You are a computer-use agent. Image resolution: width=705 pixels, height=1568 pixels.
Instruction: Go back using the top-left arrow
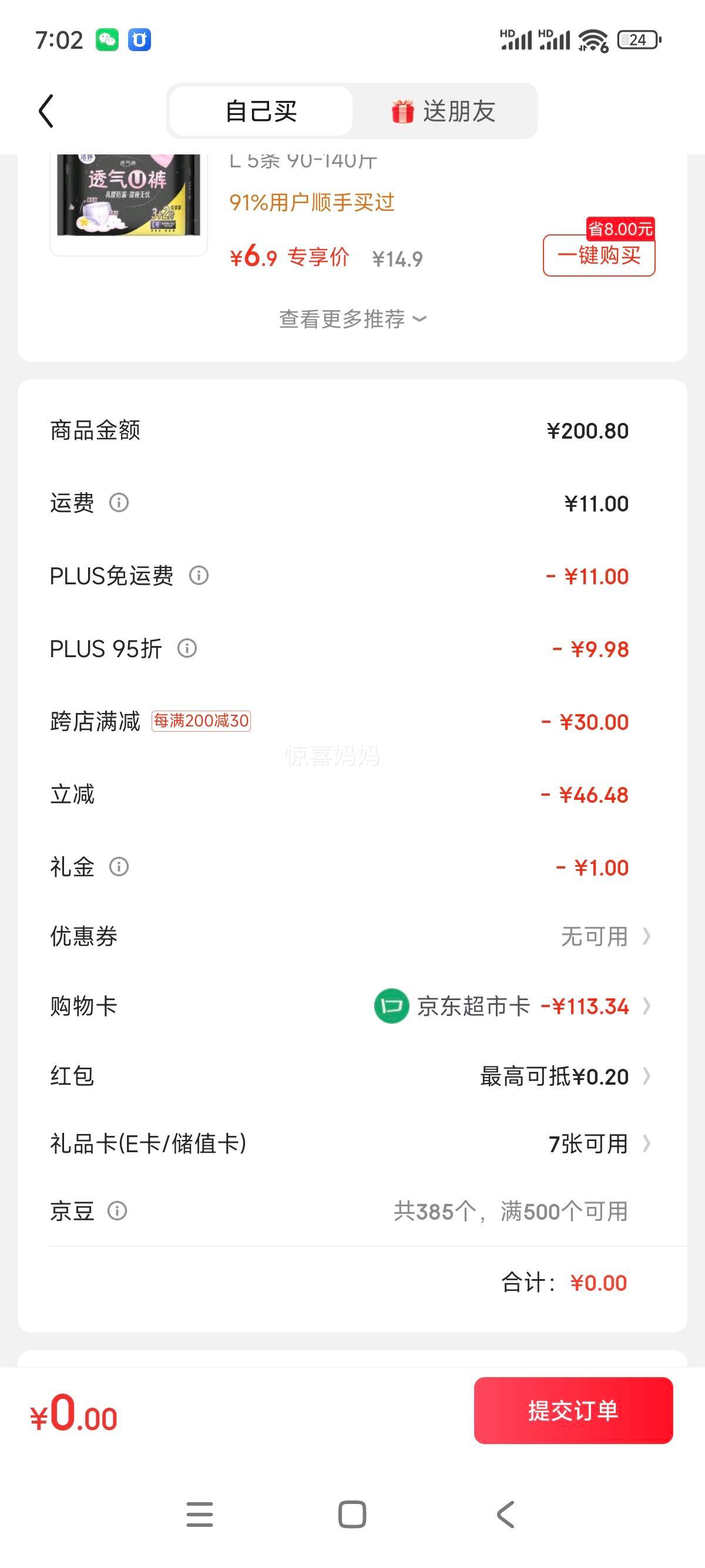46,111
